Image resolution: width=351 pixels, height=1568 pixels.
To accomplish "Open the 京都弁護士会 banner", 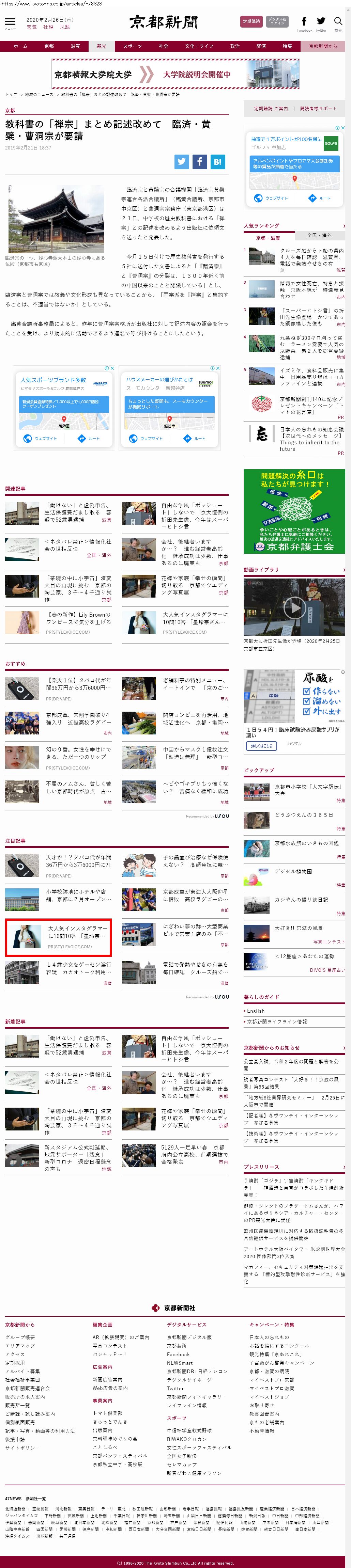I will click(294, 511).
